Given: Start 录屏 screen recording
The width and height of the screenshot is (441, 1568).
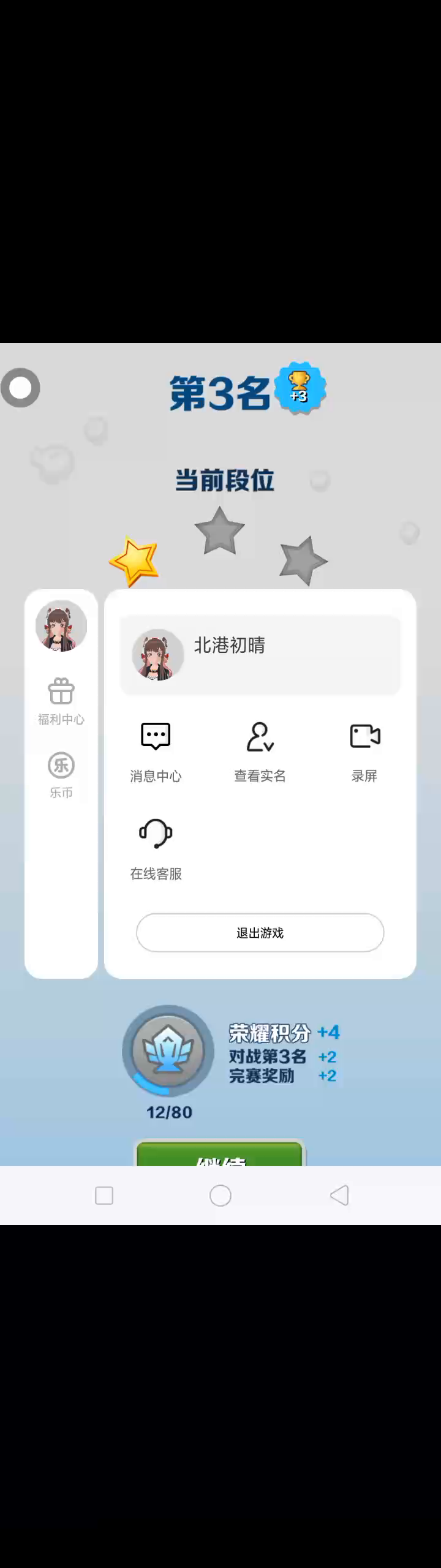Looking at the screenshot, I should click(364, 750).
